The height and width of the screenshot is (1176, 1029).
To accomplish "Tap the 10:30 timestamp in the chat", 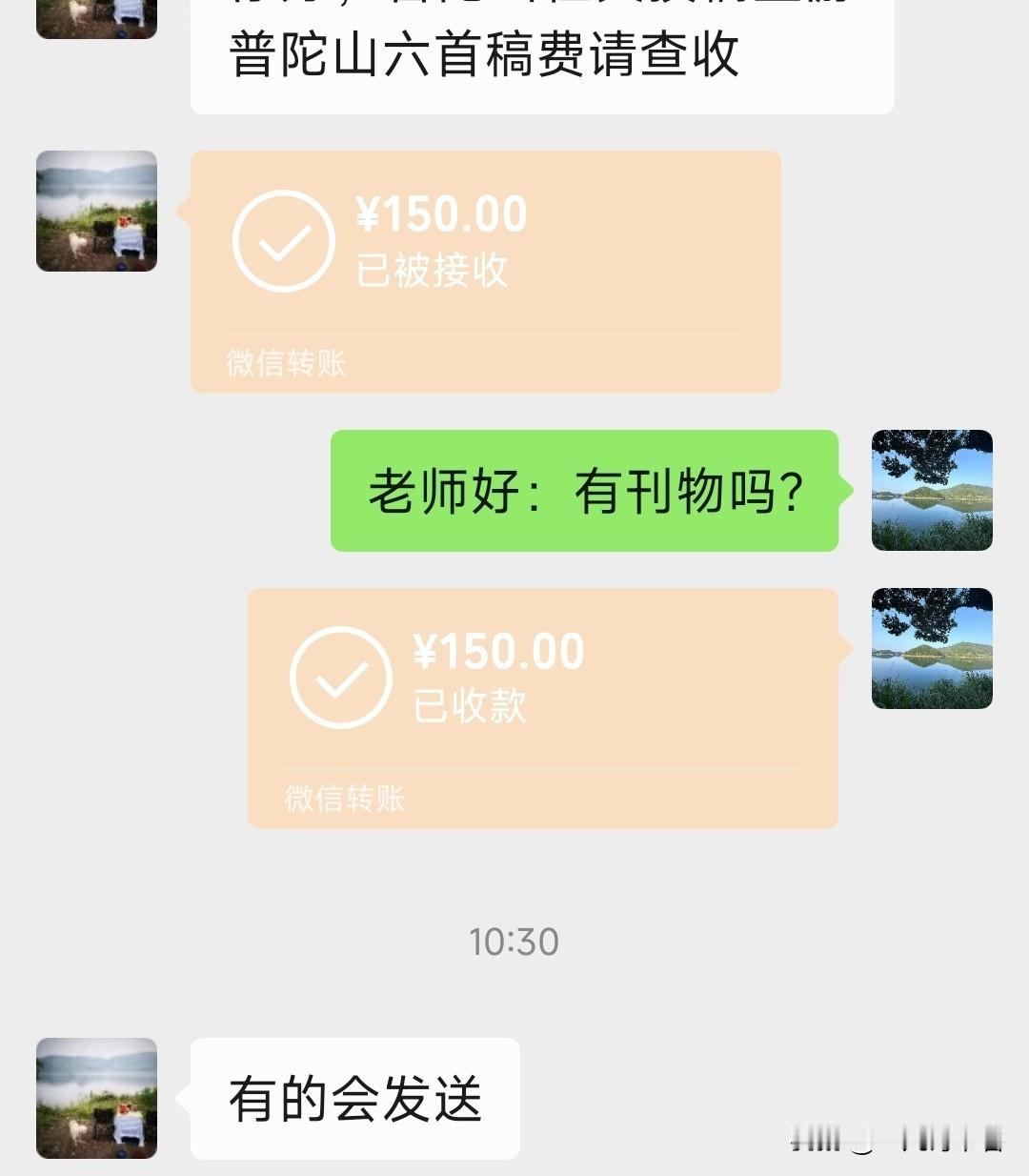I will coord(514,942).
